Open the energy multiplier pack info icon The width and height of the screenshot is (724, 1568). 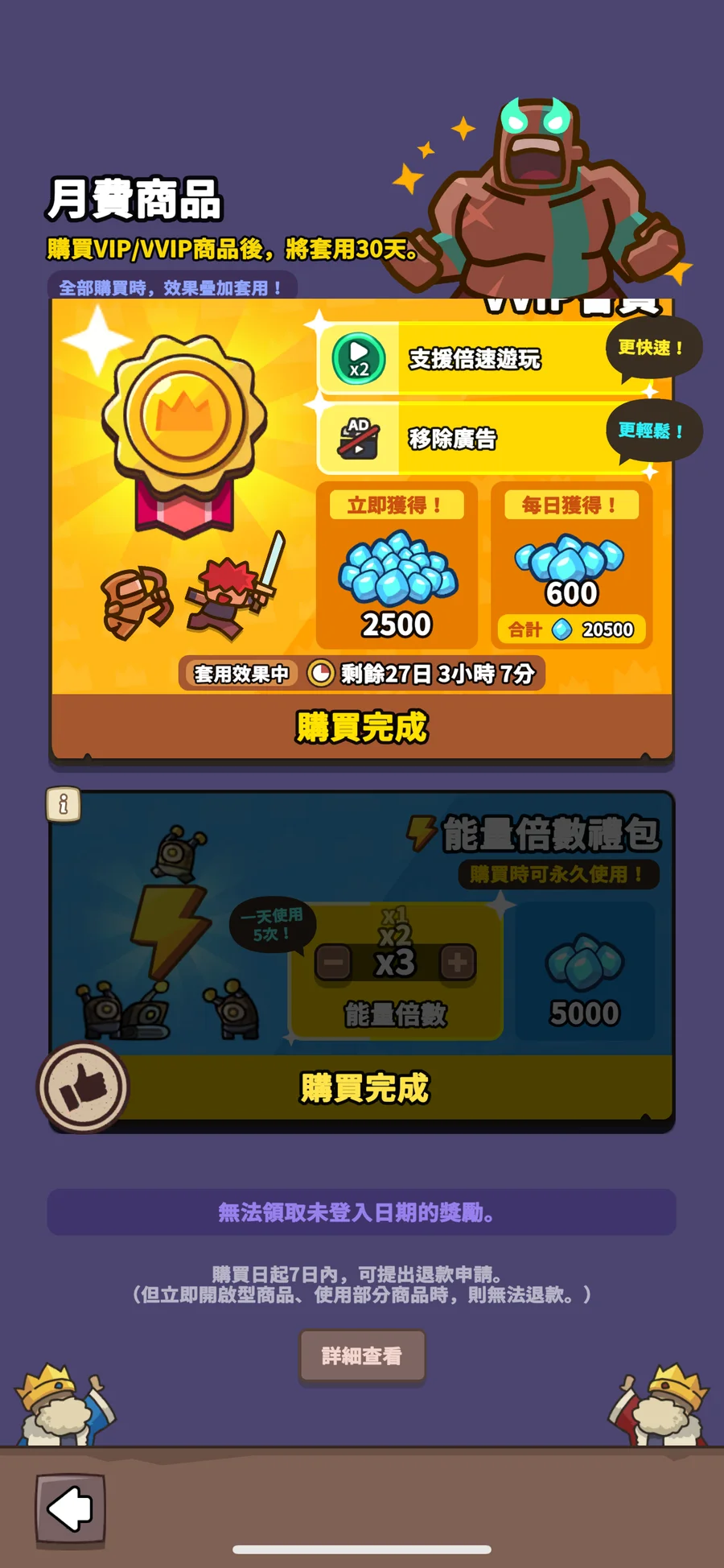[64, 804]
